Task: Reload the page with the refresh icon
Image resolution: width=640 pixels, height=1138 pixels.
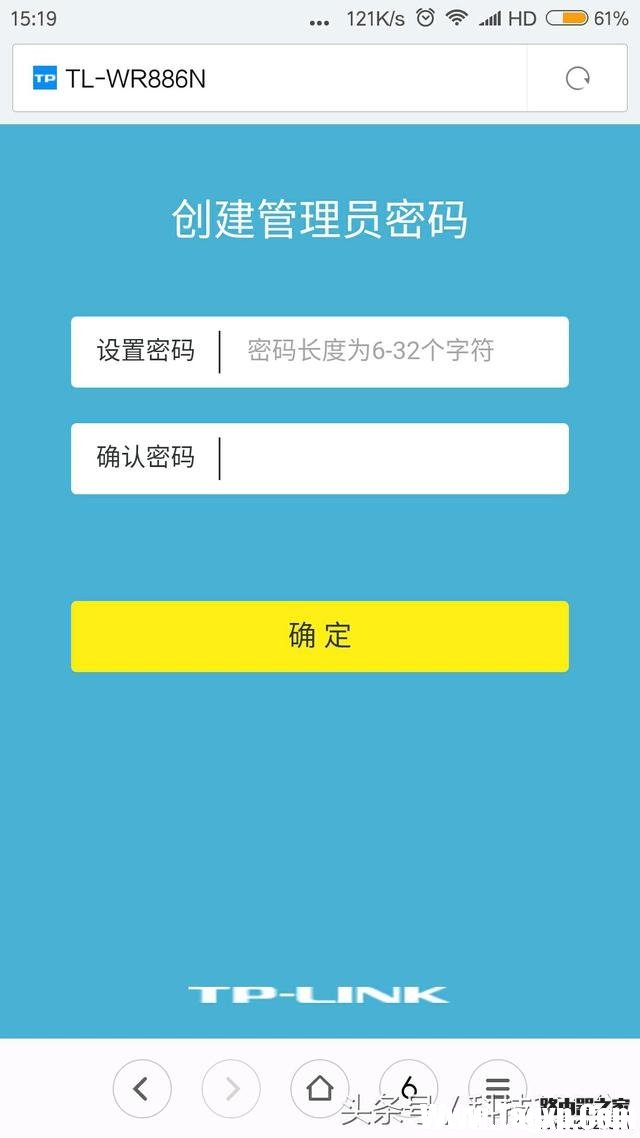Action: tap(577, 78)
